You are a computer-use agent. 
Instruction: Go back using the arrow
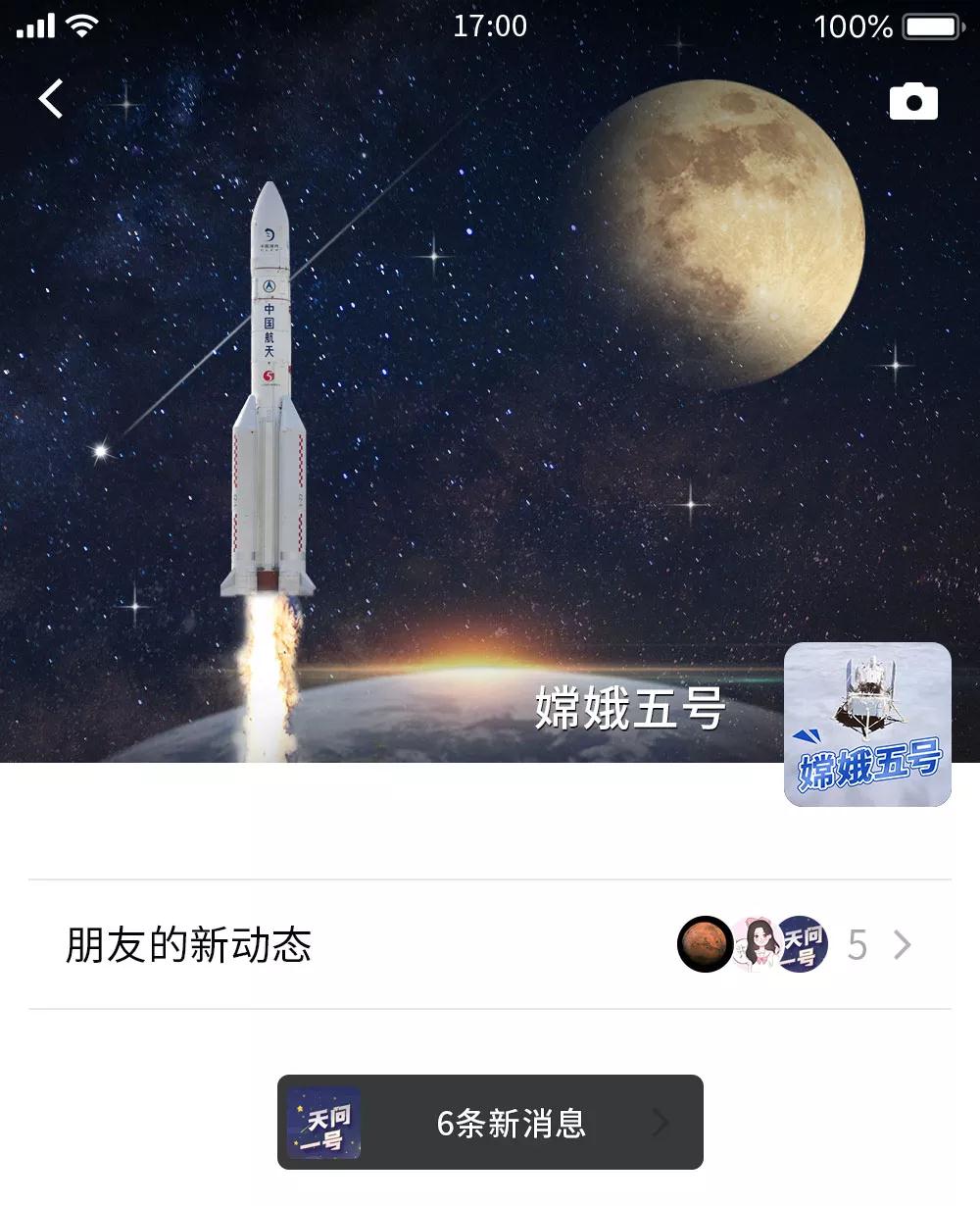pos(51,99)
